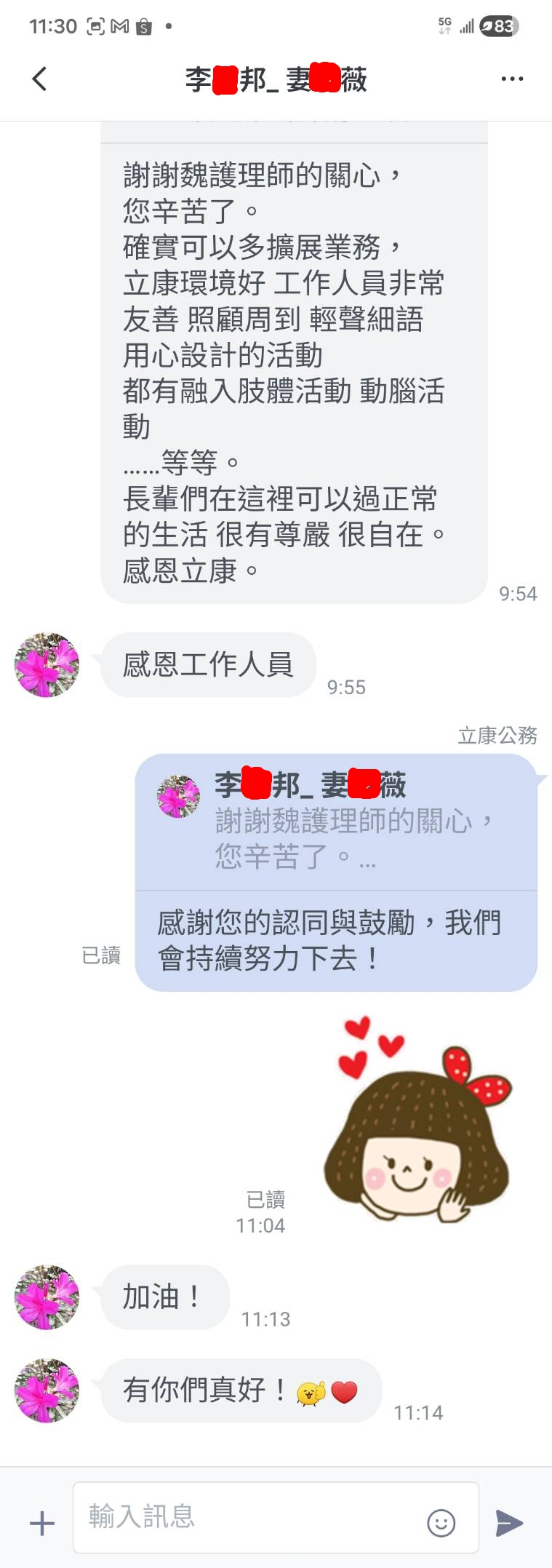Tap the back arrow to exit chat

tap(40, 78)
